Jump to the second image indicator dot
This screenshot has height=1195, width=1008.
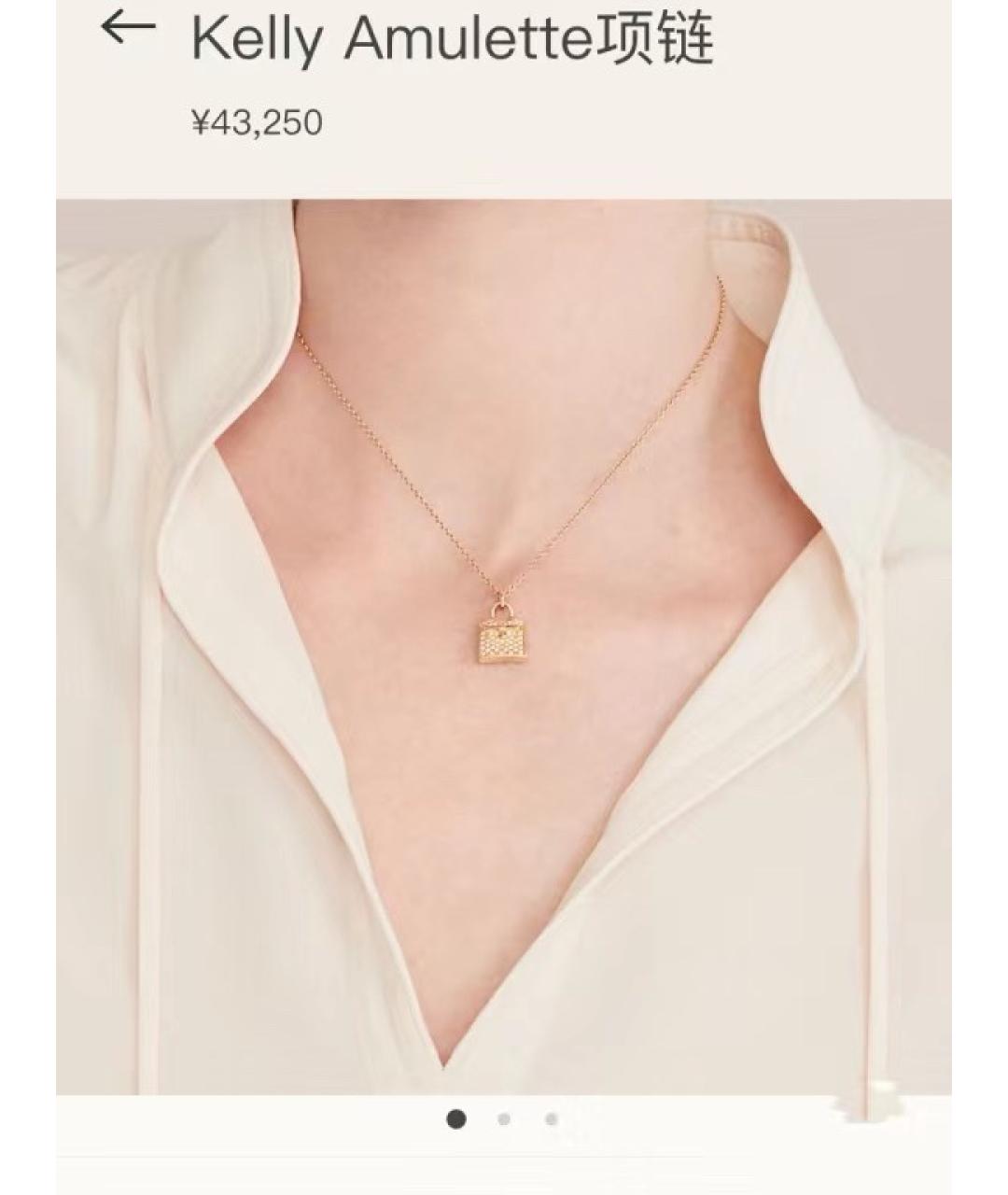(504, 1119)
